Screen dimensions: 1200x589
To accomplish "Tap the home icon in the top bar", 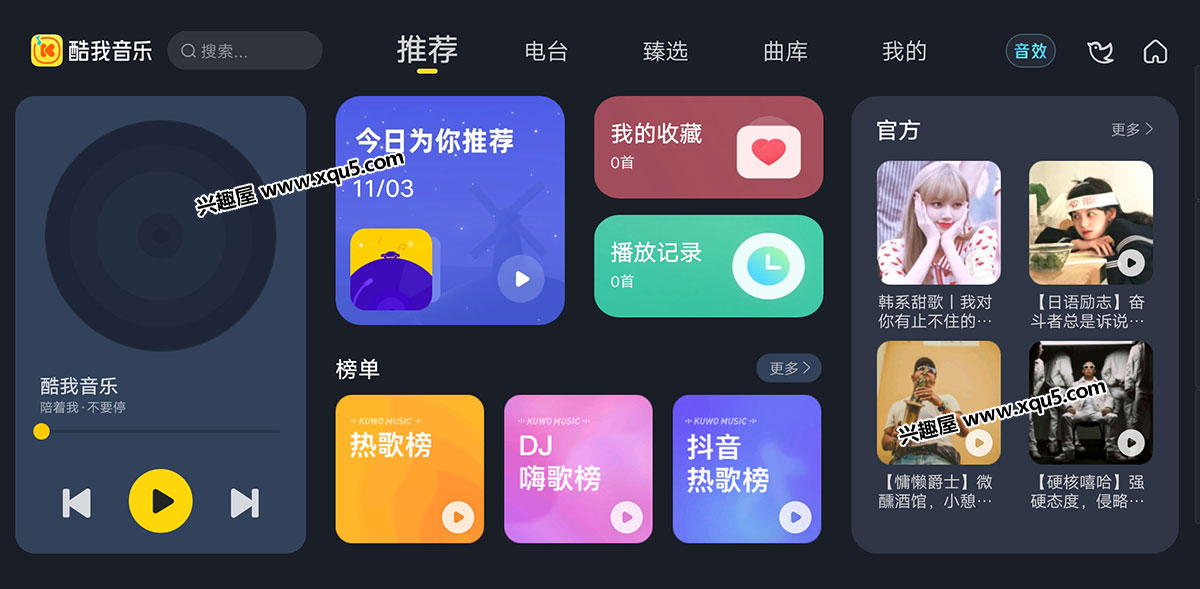I will click(1155, 52).
